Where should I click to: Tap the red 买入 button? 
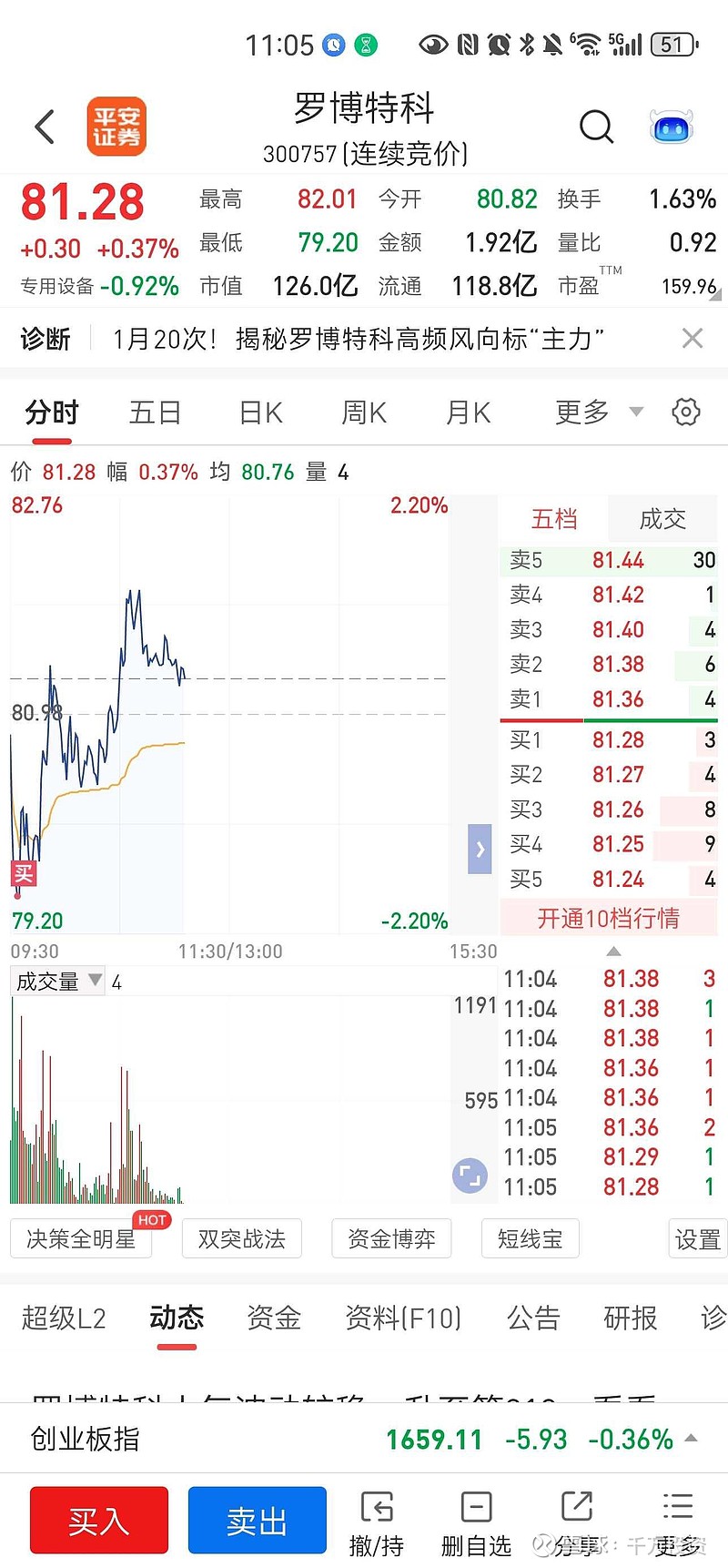(99, 1520)
